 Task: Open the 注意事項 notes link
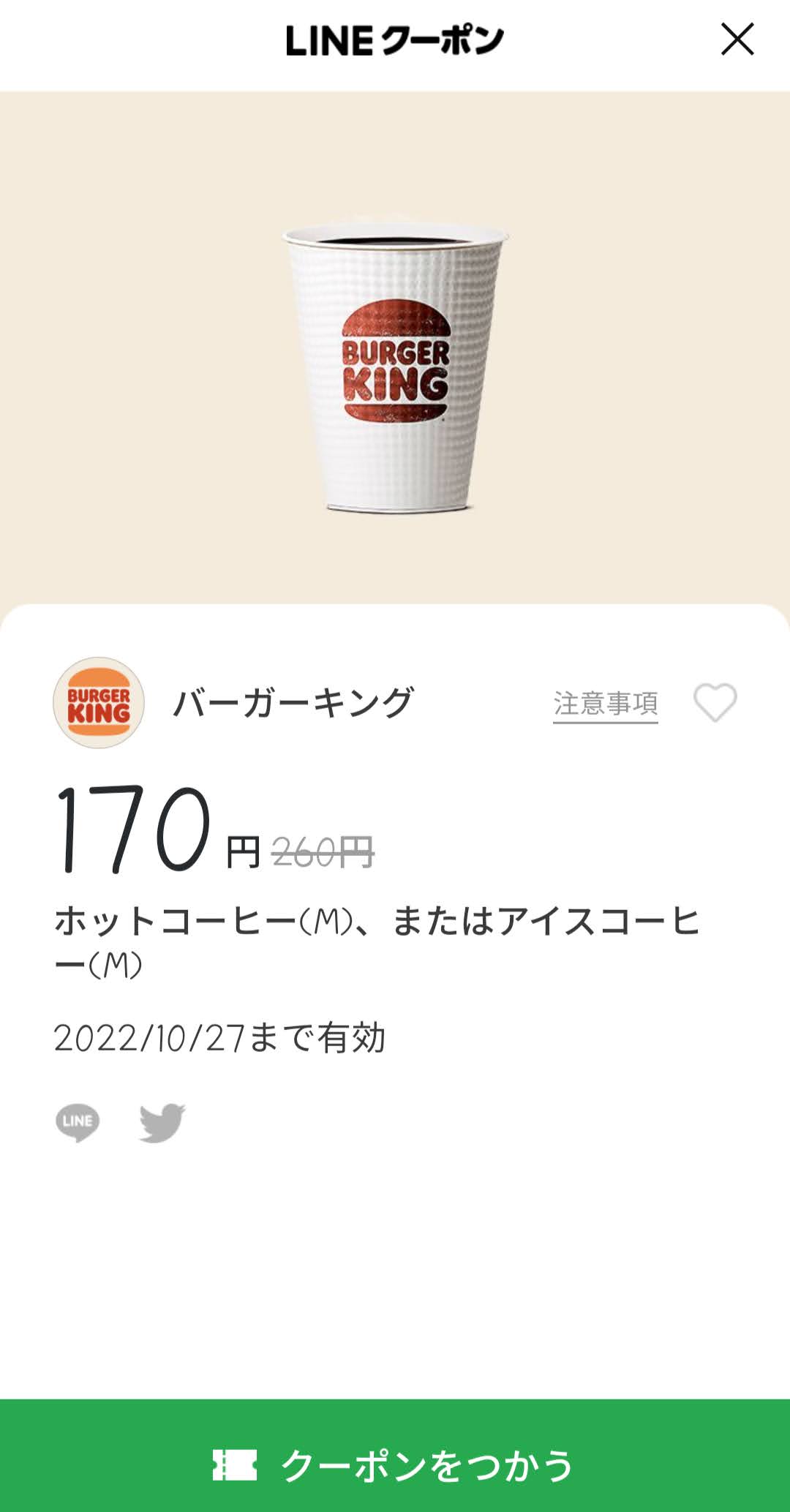[x=605, y=704]
